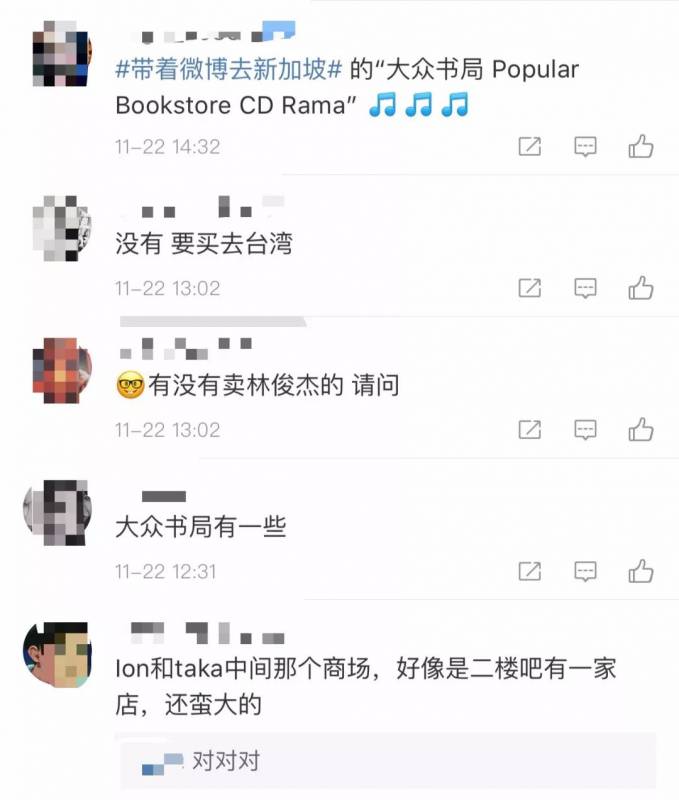Open the 对对对 nested reply
The width and height of the screenshot is (679, 800).
tap(225, 761)
